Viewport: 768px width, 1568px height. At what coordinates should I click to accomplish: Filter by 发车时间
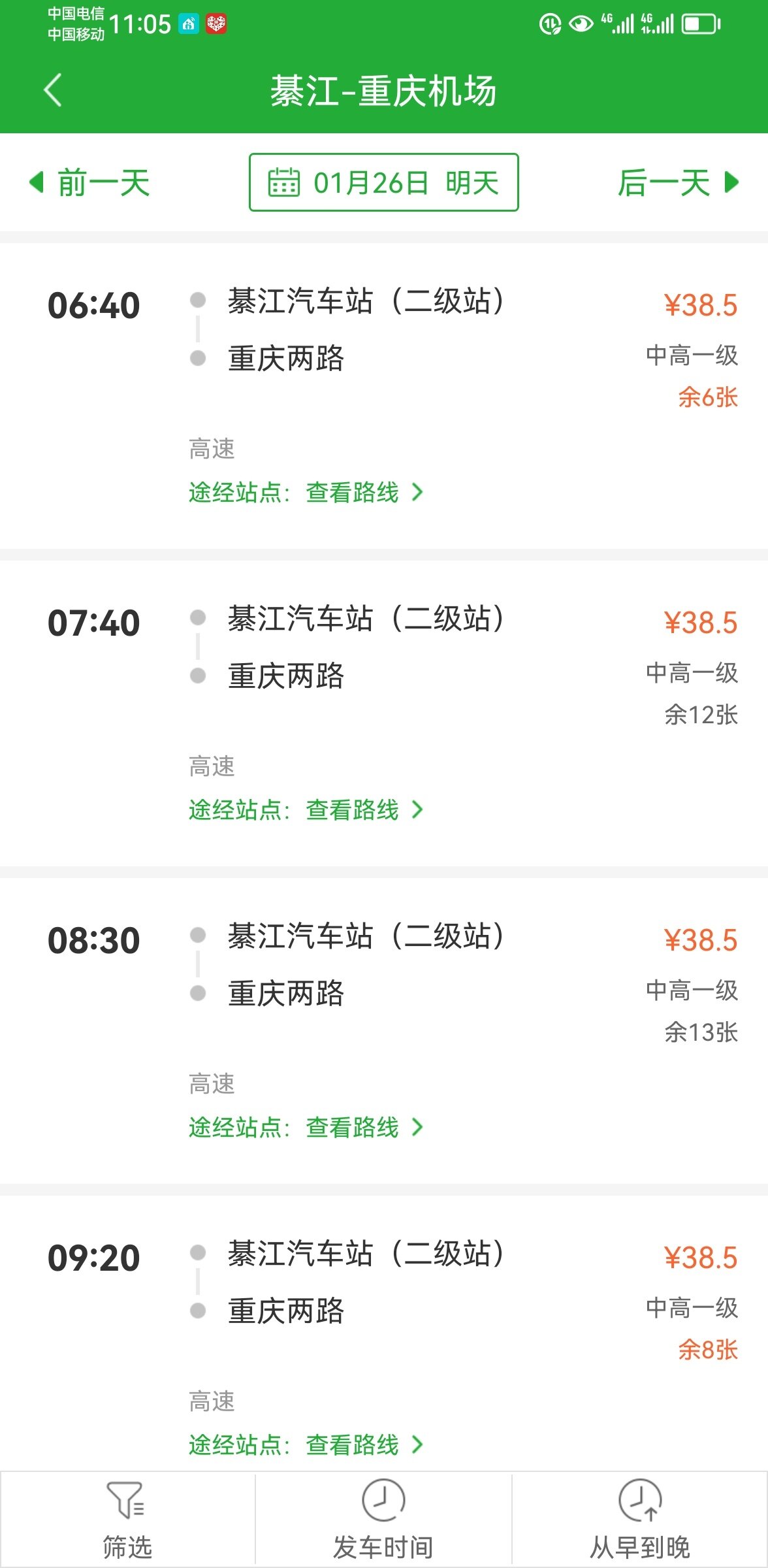coord(383,1520)
